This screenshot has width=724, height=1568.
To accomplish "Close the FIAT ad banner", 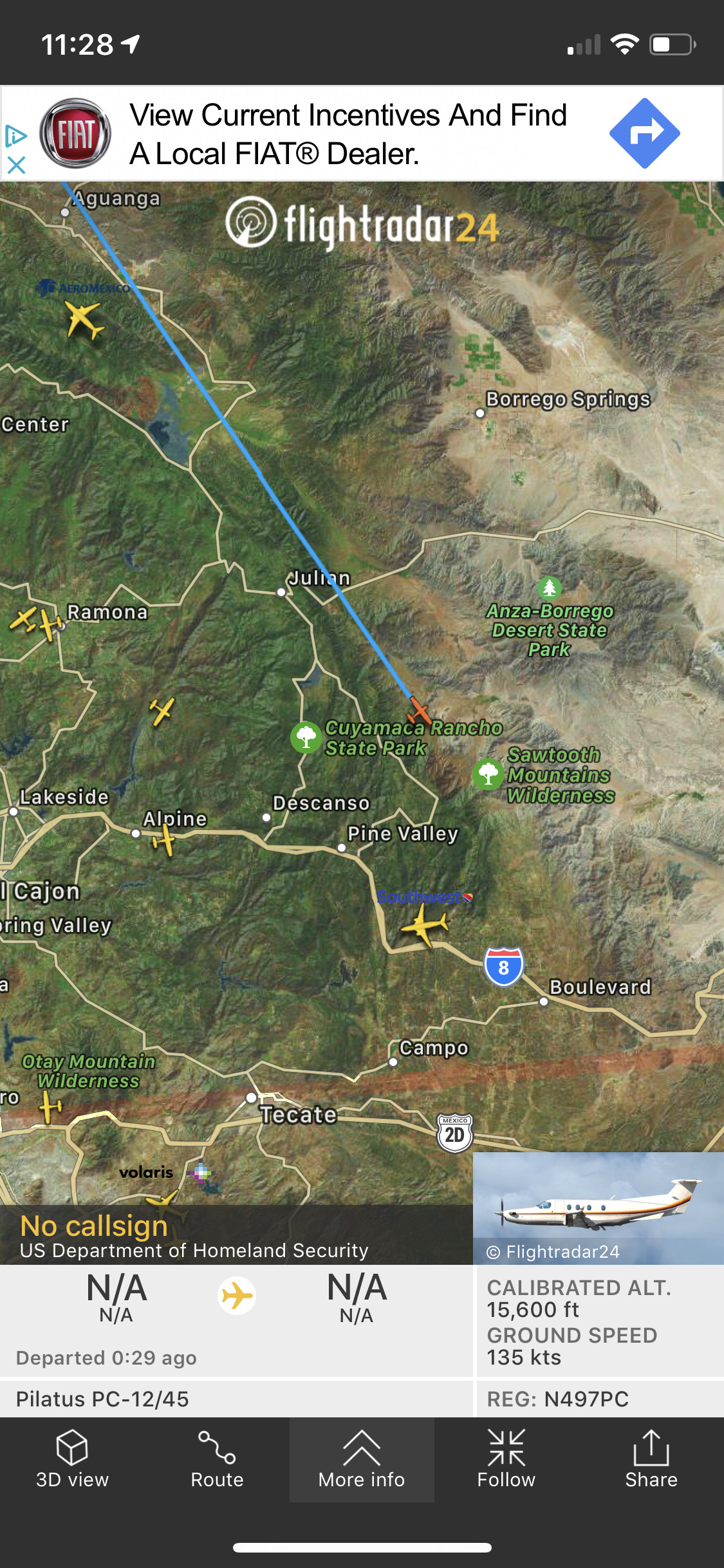I will point(16,165).
